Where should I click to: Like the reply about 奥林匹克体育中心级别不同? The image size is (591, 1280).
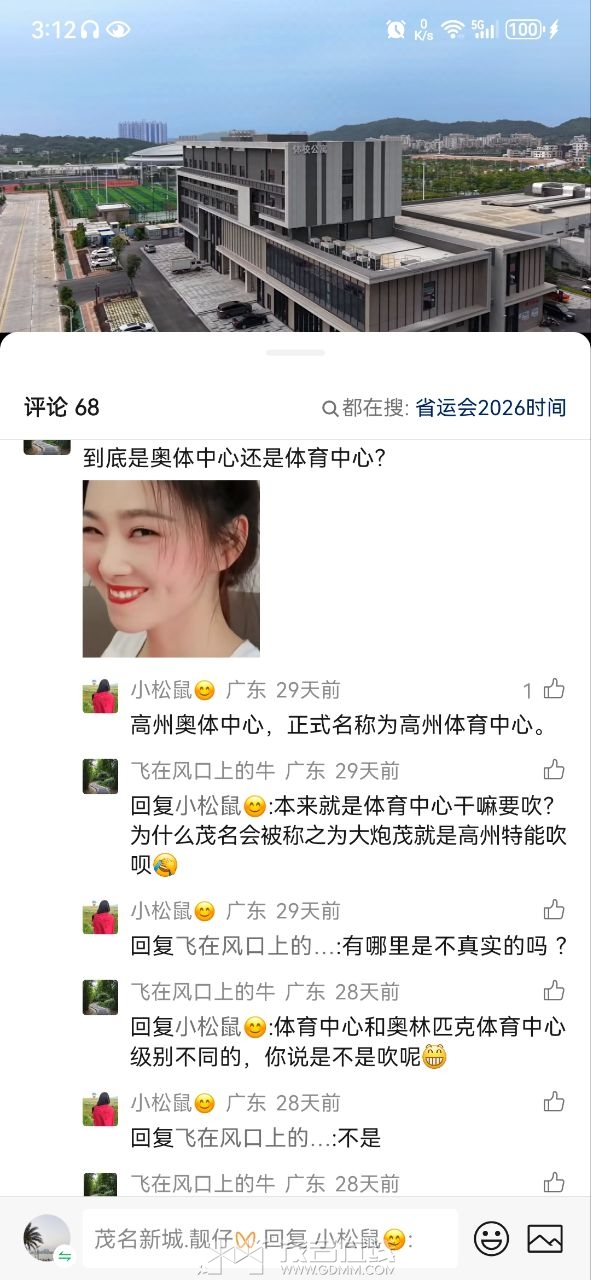(x=554, y=991)
